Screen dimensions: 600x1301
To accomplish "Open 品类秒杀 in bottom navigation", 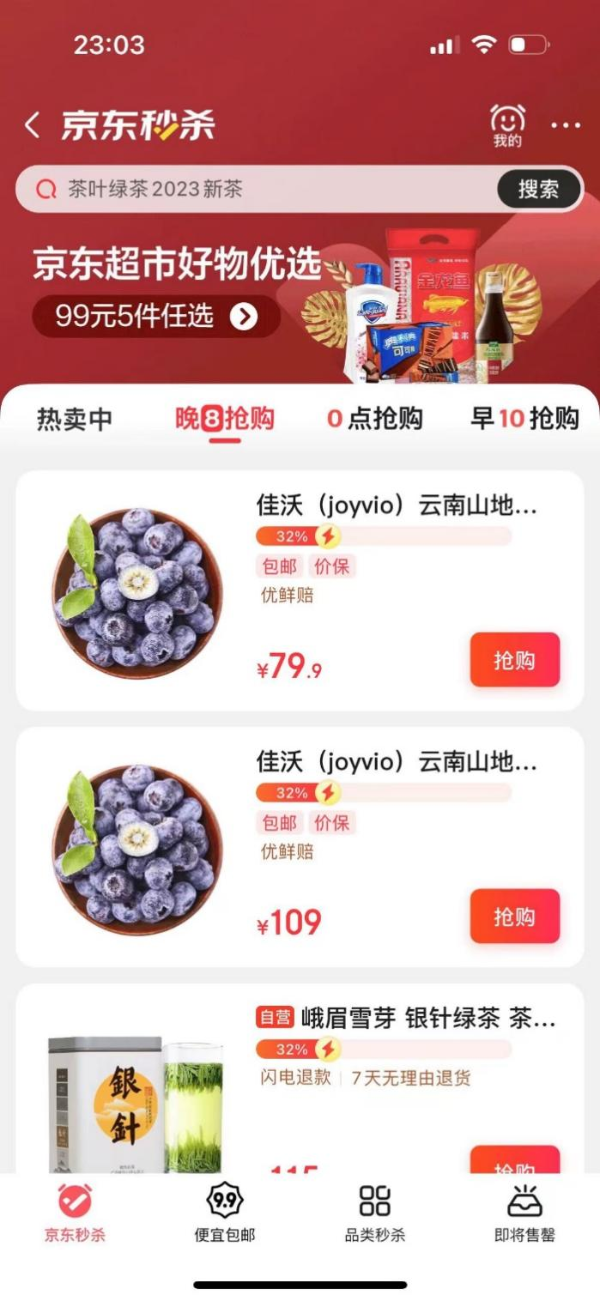I will coord(375,1212).
